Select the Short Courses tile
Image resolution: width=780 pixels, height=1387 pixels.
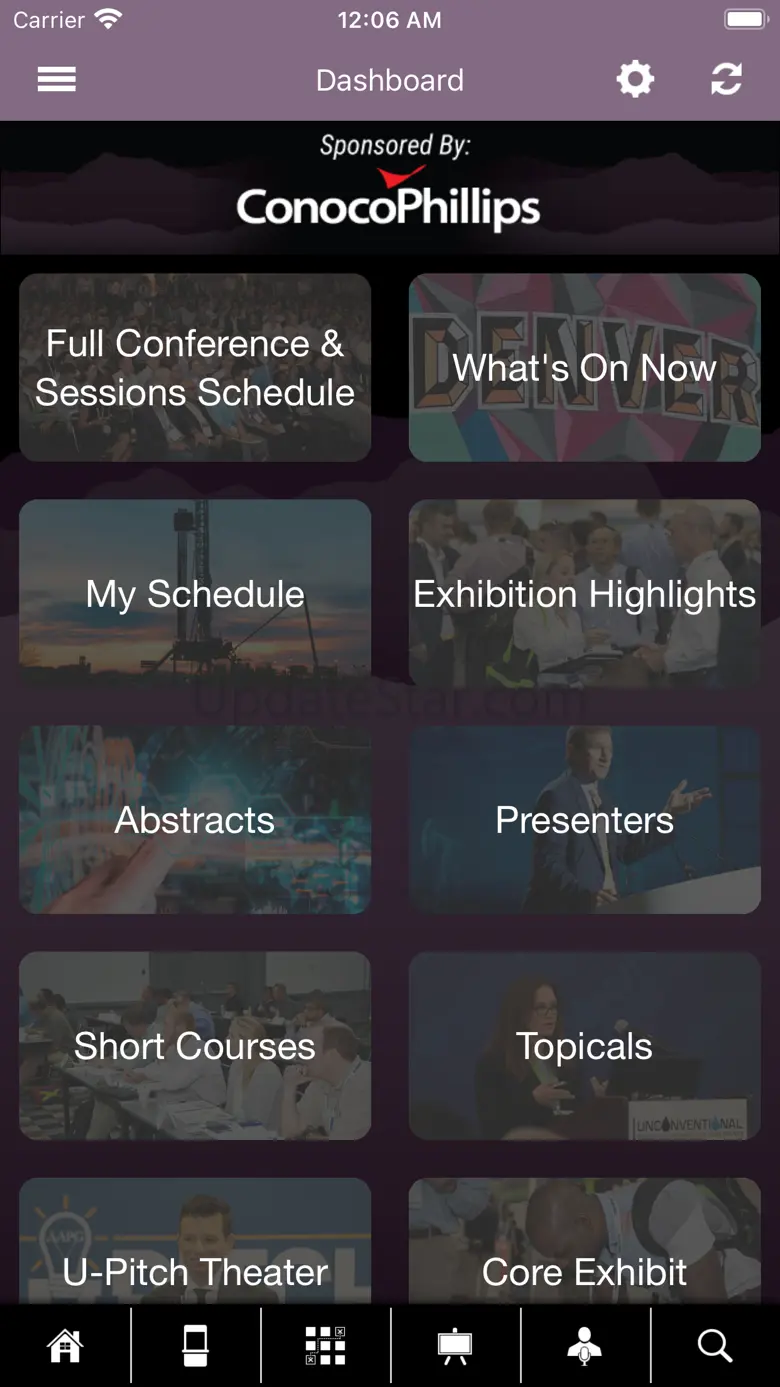pyautogui.click(x=195, y=1046)
